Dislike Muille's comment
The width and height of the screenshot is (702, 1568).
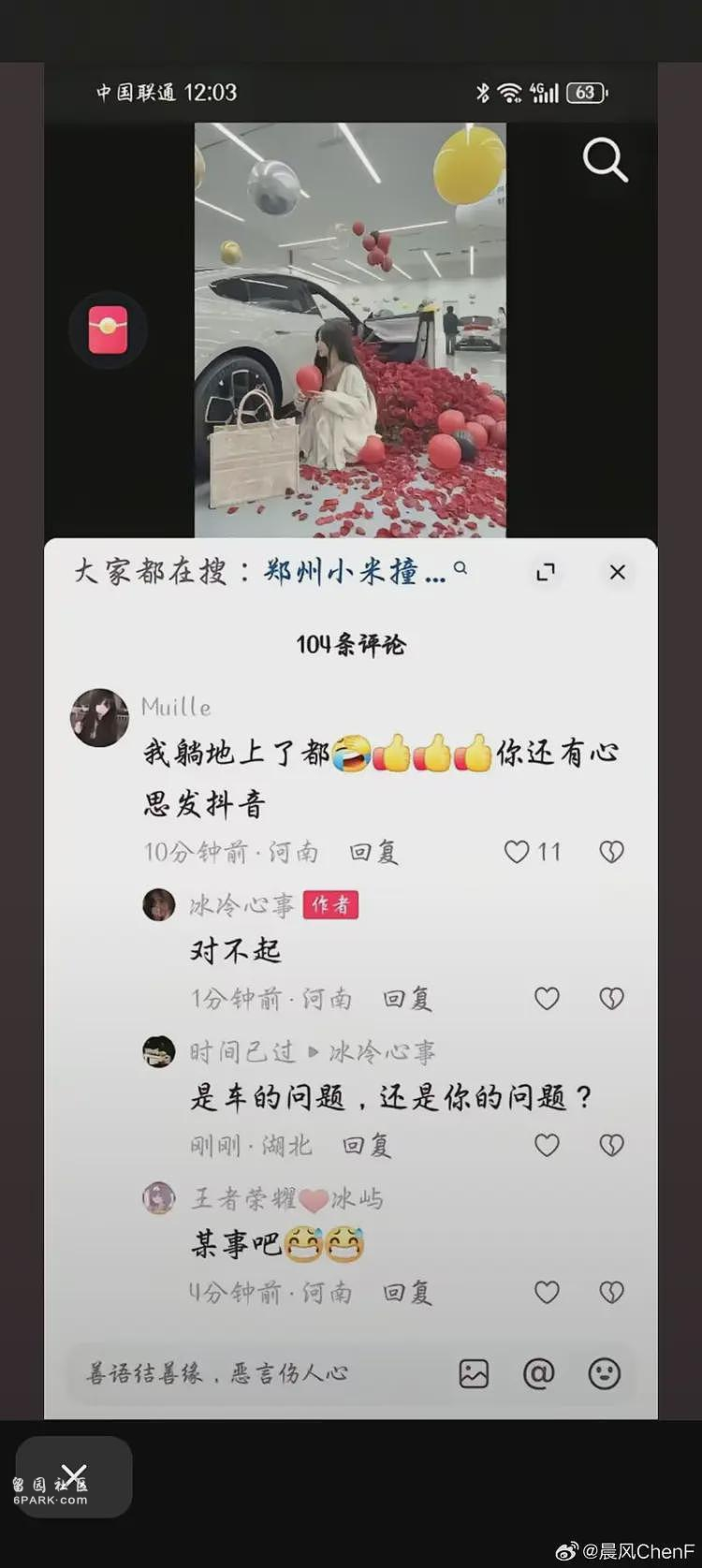pos(611,851)
